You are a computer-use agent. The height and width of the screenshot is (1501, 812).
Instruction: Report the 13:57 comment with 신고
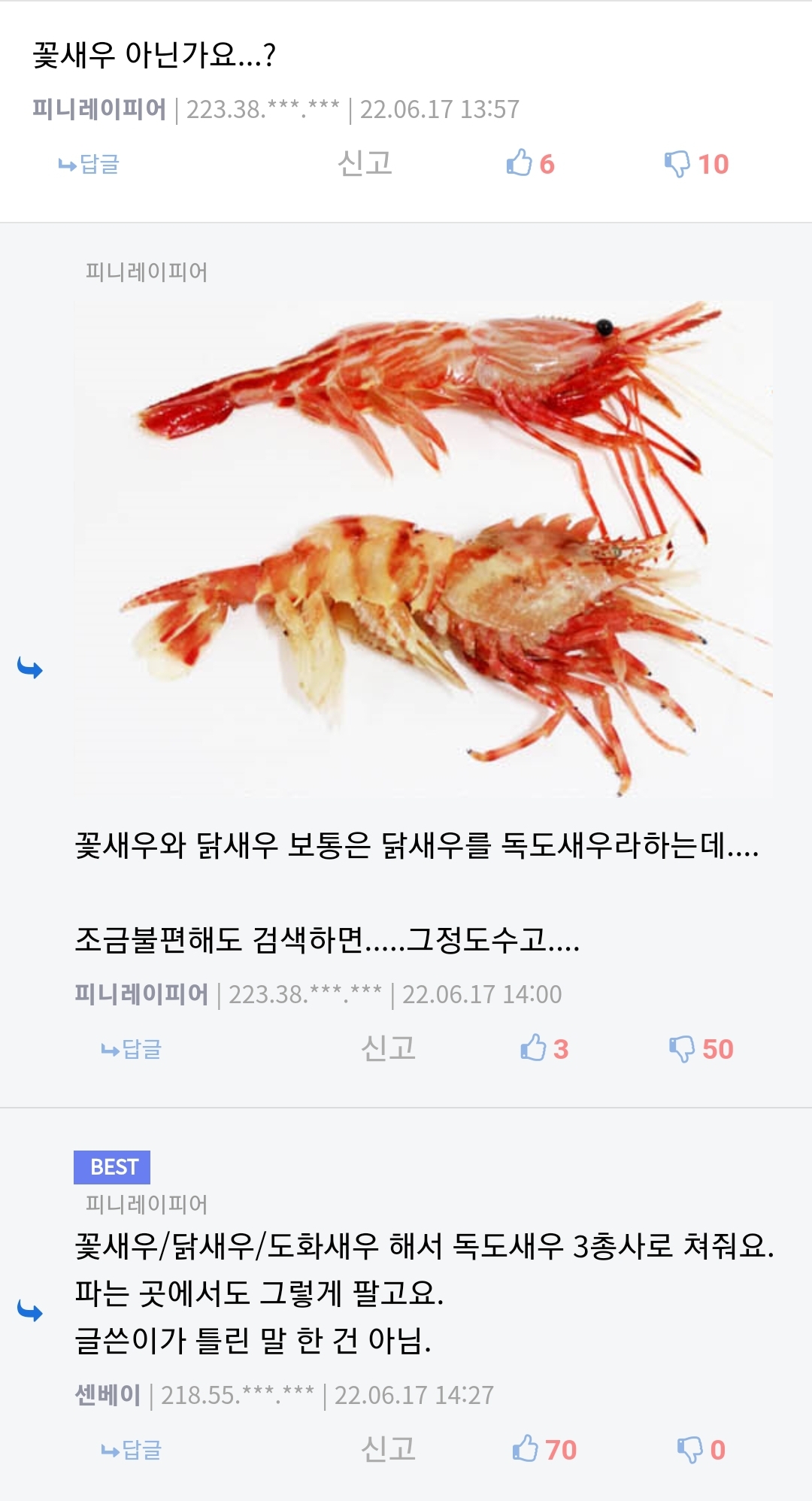point(365,163)
